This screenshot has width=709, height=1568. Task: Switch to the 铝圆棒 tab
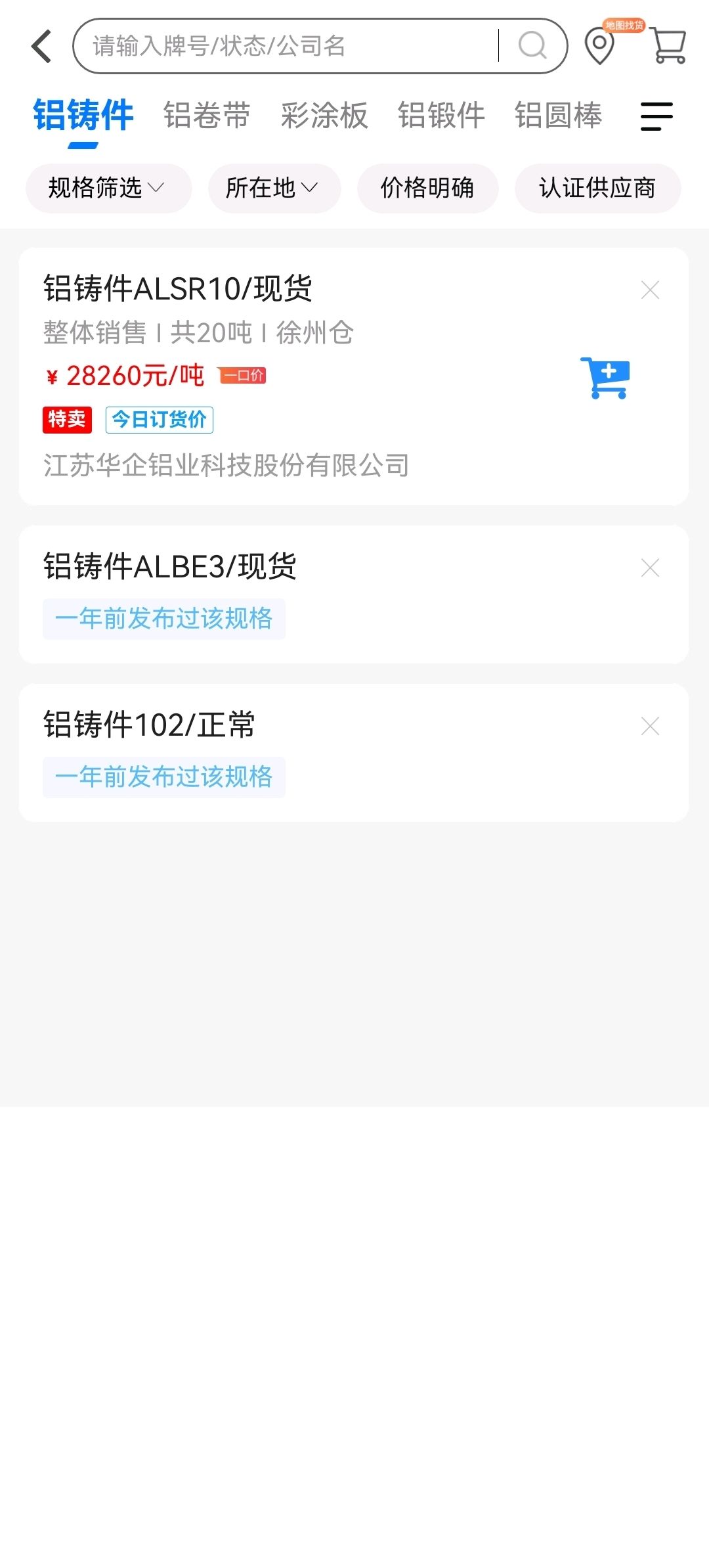tap(558, 116)
